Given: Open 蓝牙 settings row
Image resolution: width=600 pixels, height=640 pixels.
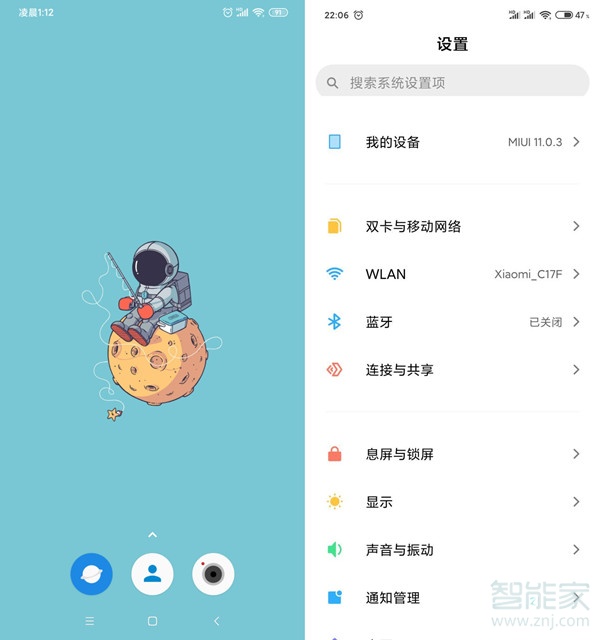Looking at the screenshot, I should (x=452, y=322).
